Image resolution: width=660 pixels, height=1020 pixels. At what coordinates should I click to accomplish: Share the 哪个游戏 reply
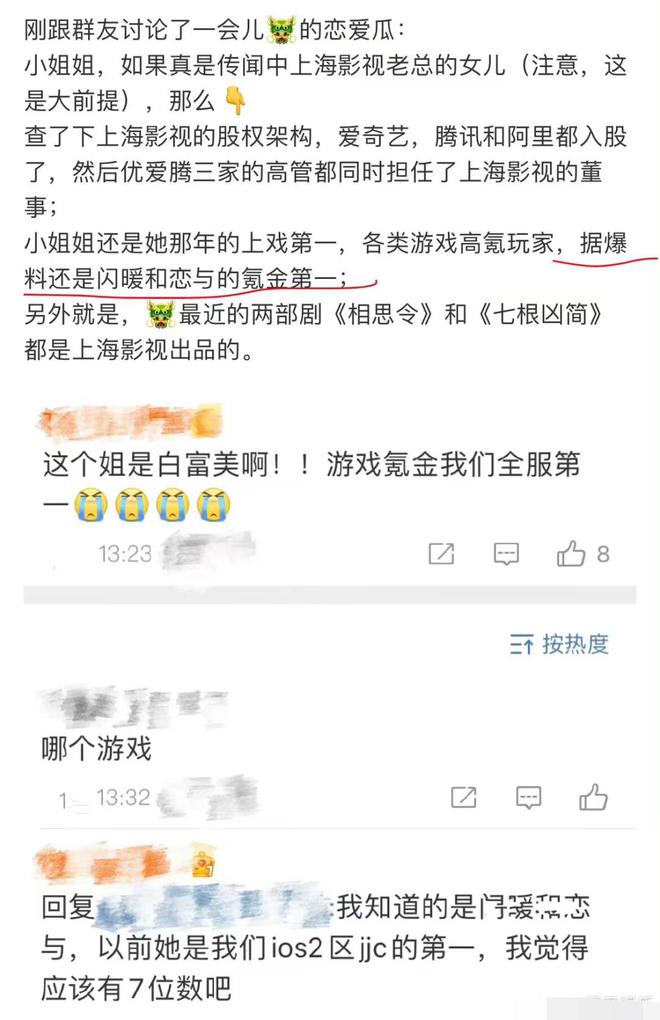[x=463, y=797]
